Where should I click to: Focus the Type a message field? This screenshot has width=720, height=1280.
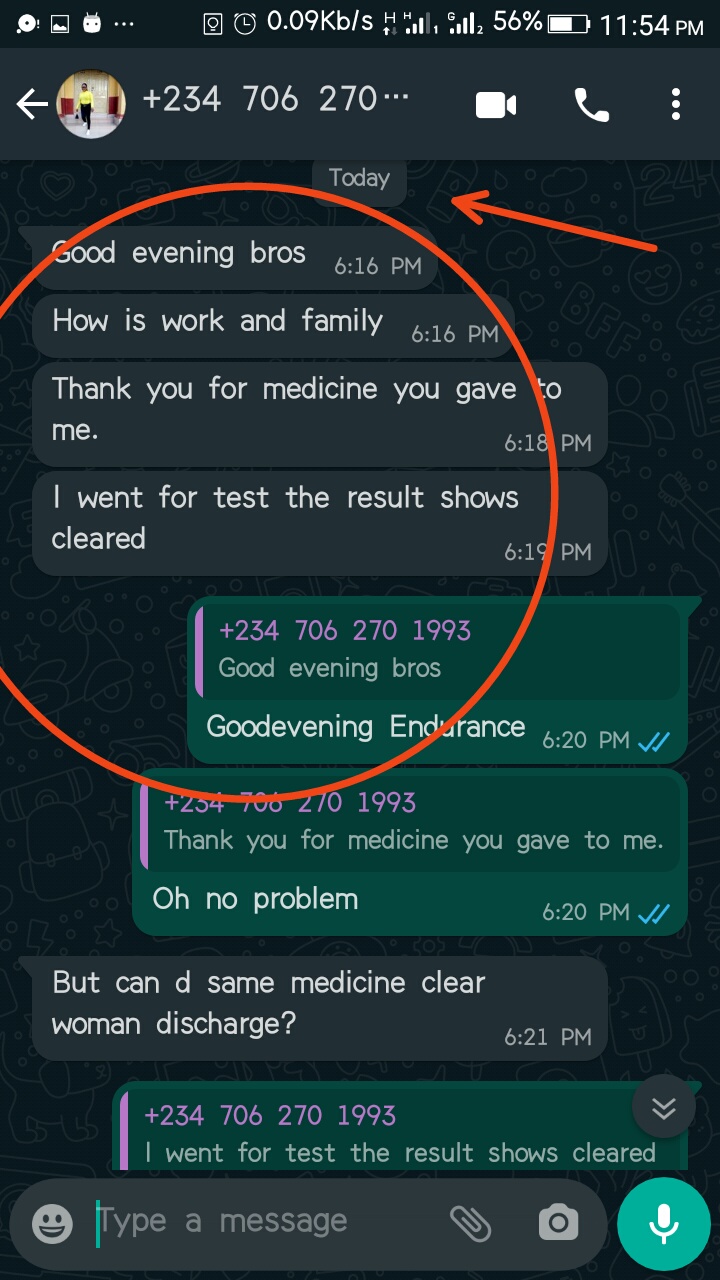click(x=260, y=1222)
